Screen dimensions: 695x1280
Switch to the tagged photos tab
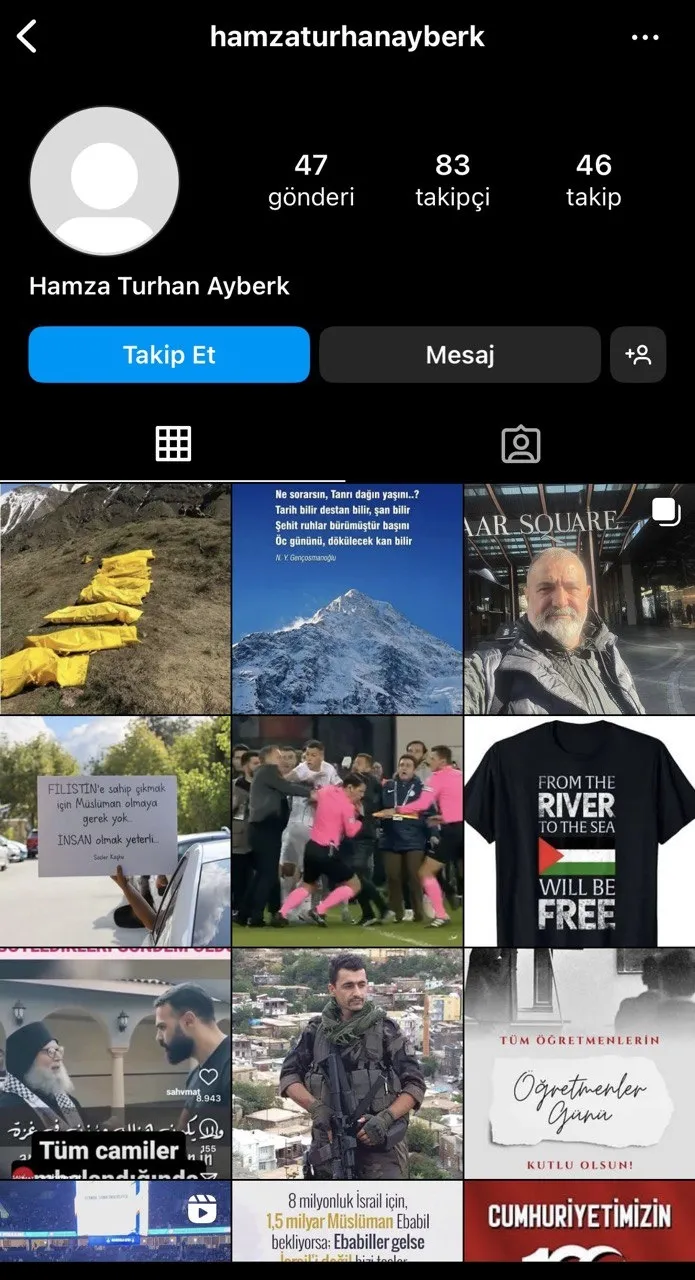point(520,444)
